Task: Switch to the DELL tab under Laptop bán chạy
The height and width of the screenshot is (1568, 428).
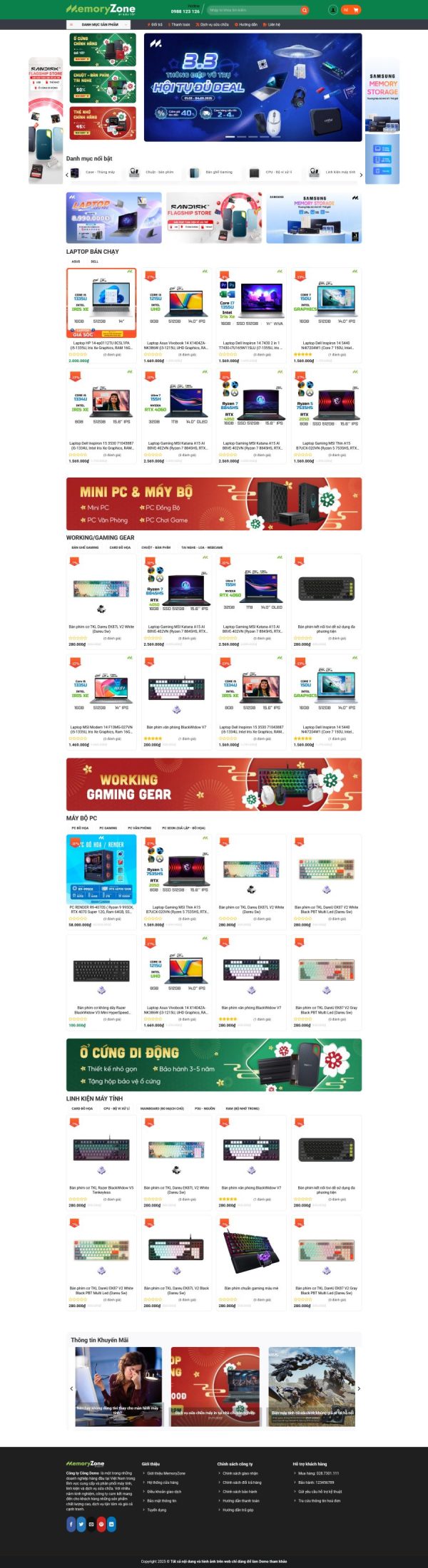Action: click(94, 262)
